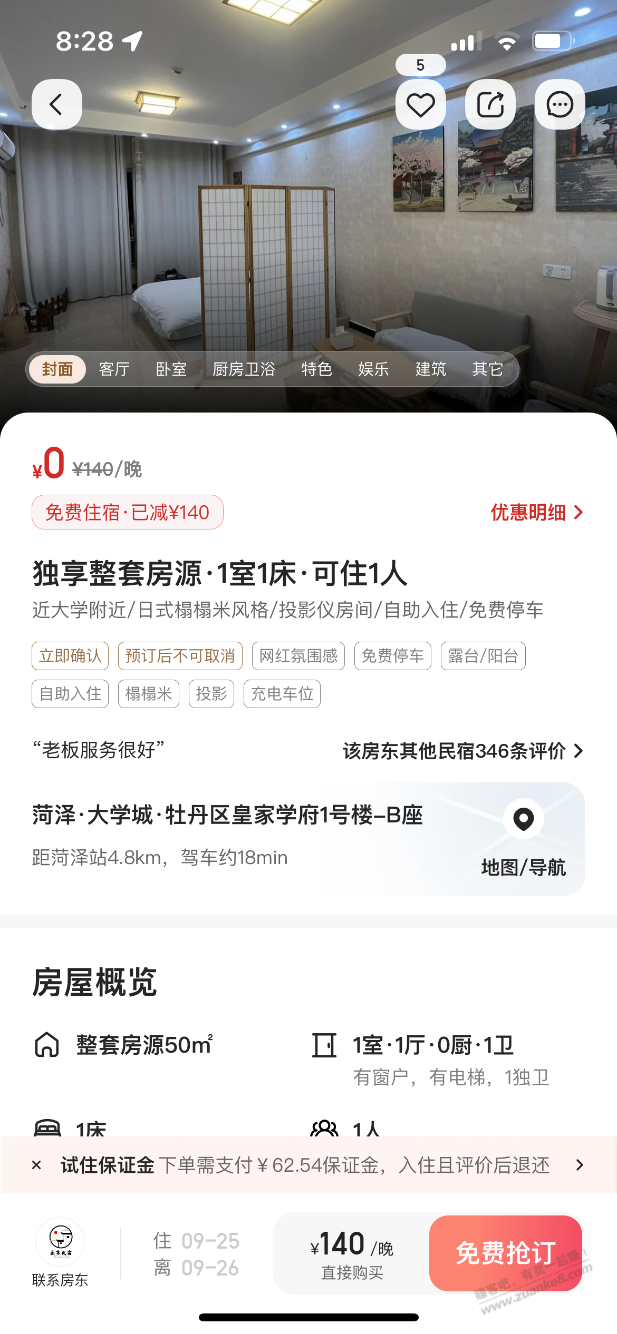View 该房东其他民宿346条评价

click(463, 750)
